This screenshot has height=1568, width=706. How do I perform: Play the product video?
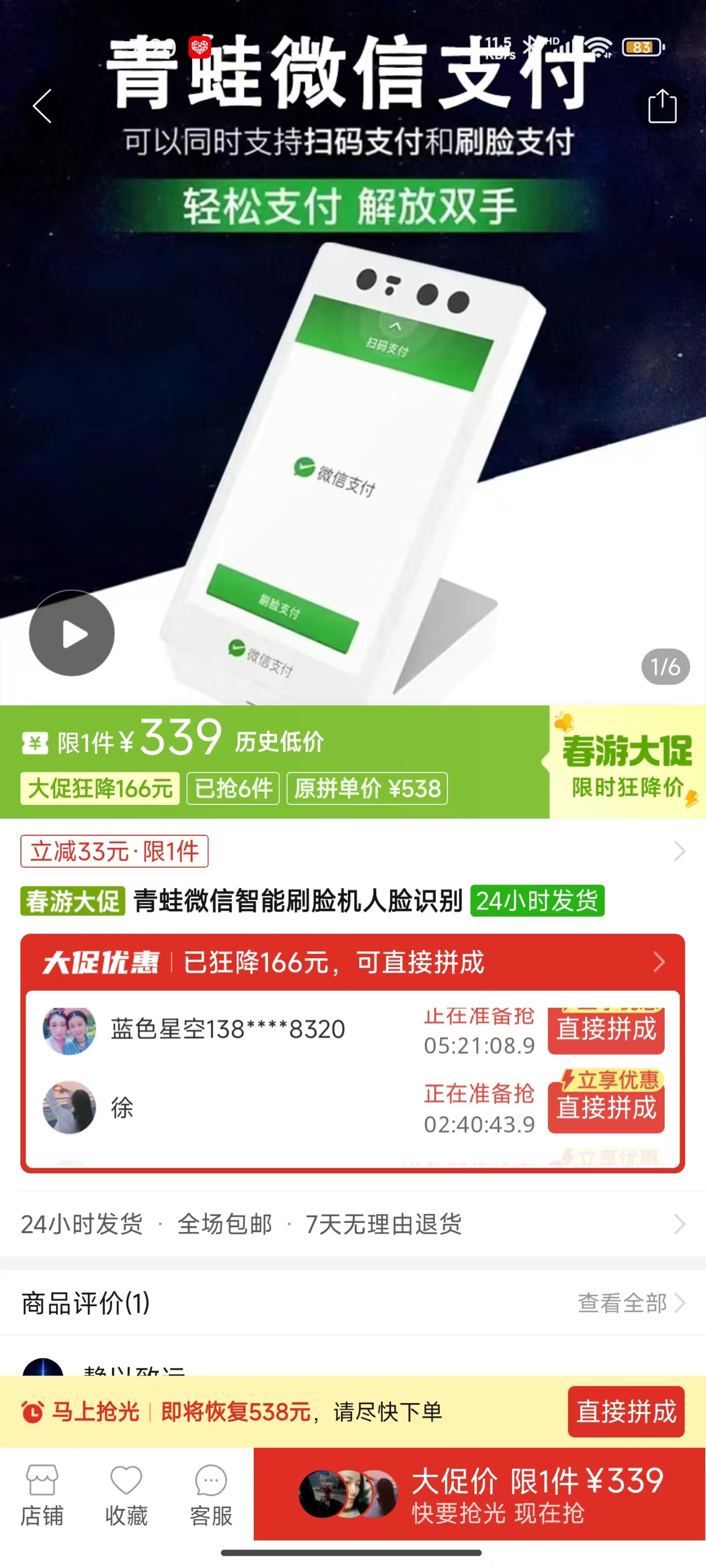click(72, 633)
